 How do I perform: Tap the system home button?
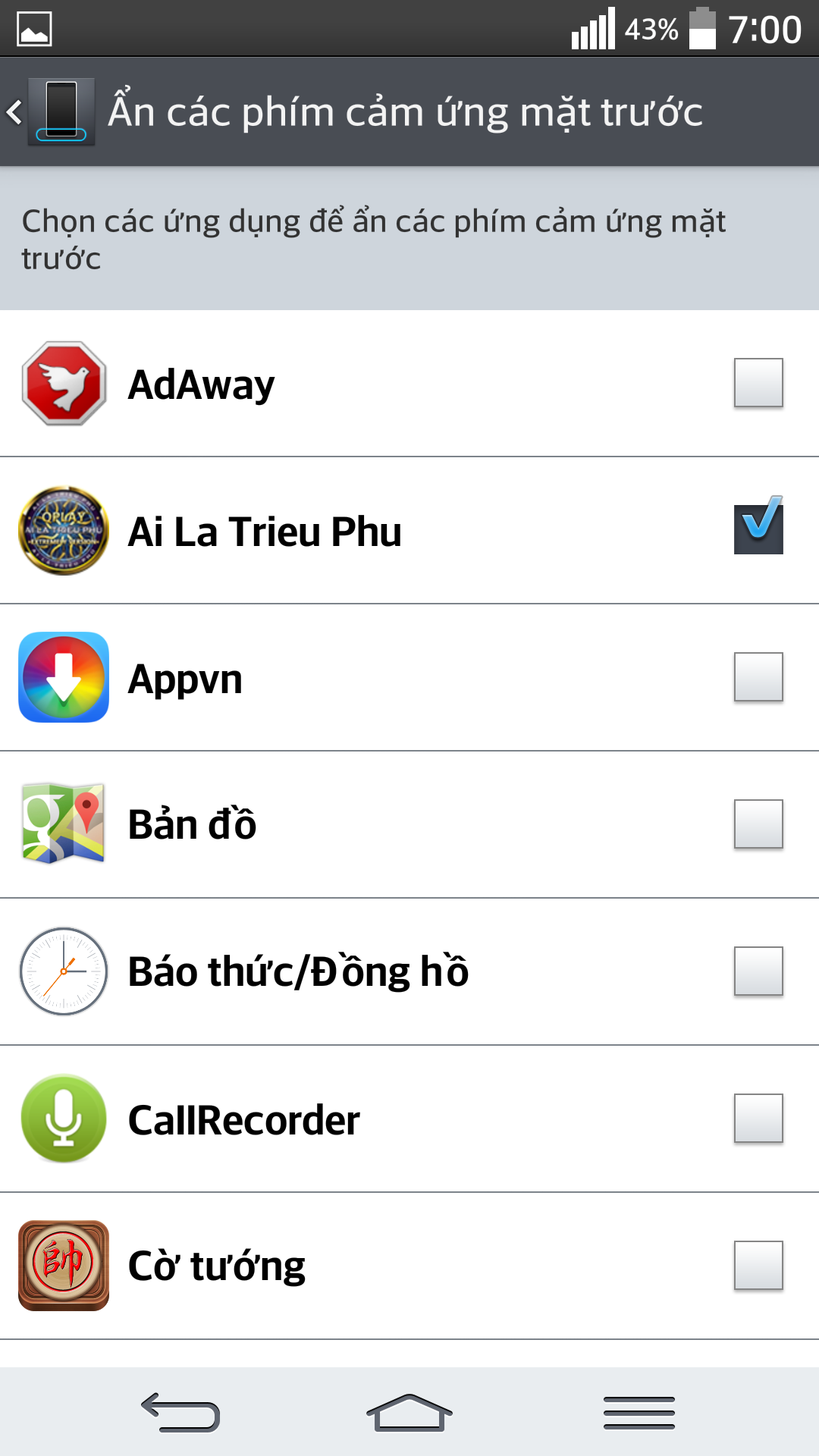(409, 1413)
